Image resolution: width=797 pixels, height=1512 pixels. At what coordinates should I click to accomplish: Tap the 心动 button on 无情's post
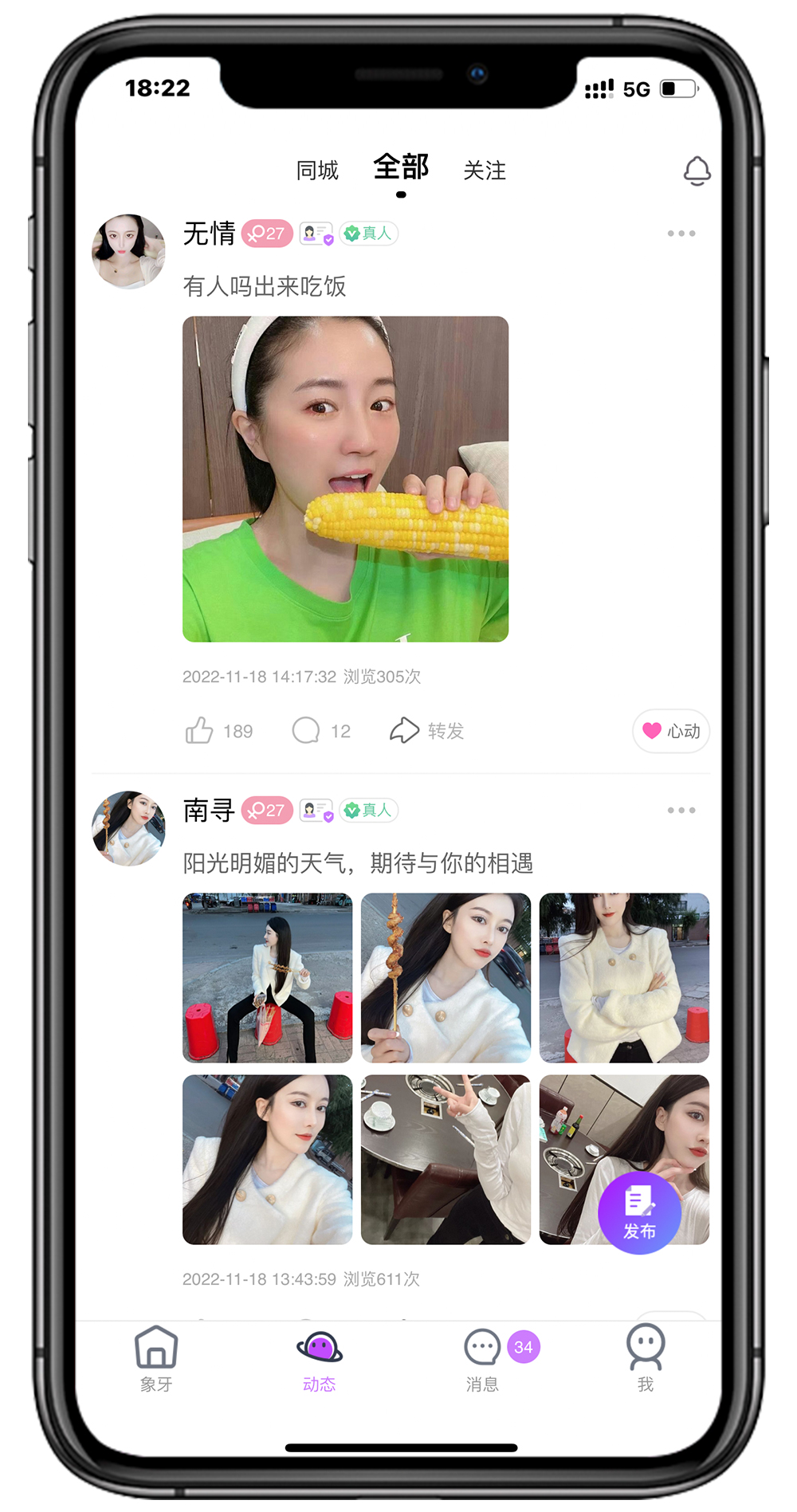pyautogui.click(x=671, y=731)
